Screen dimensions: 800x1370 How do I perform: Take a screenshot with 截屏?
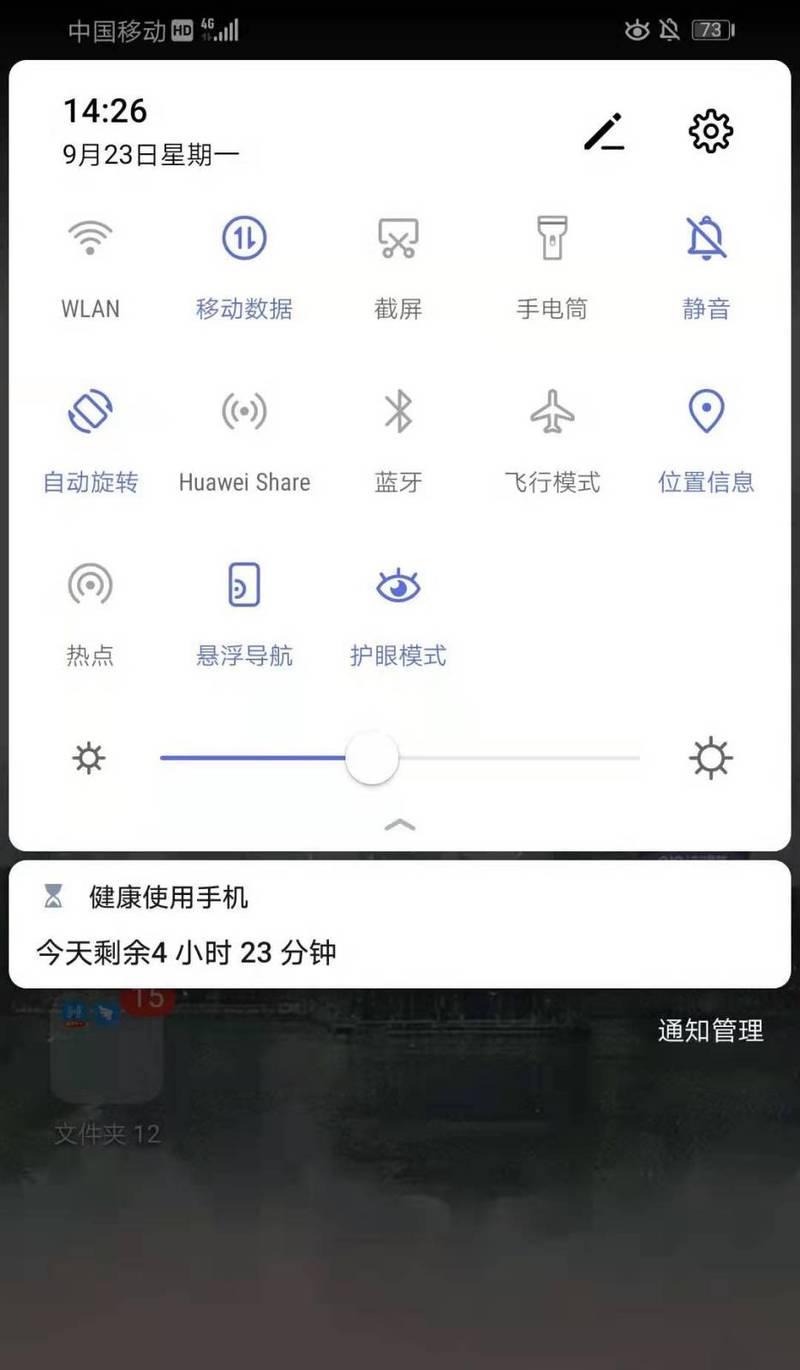coord(398,240)
